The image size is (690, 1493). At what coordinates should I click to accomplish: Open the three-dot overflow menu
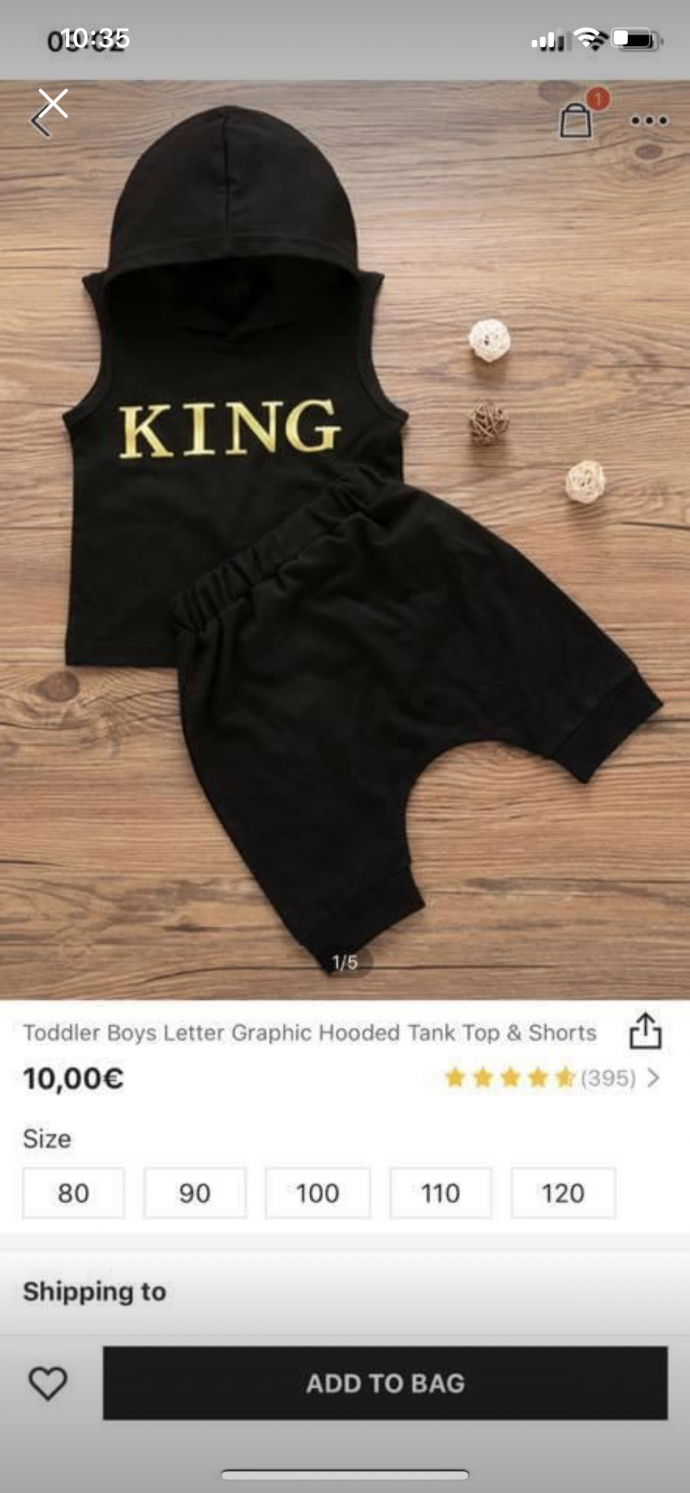(649, 121)
